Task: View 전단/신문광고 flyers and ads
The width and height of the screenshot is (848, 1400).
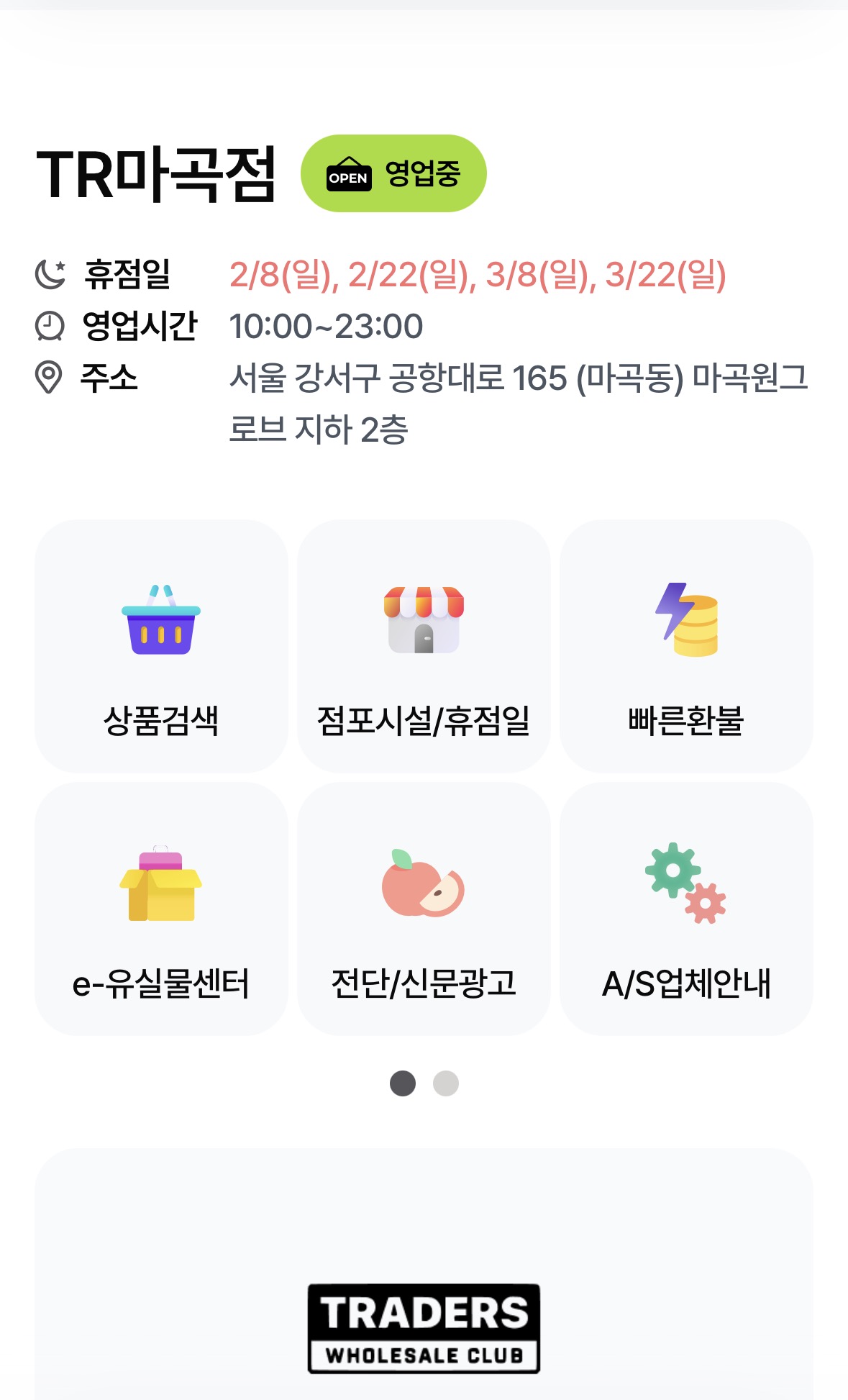Action: (x=424, y=909)
